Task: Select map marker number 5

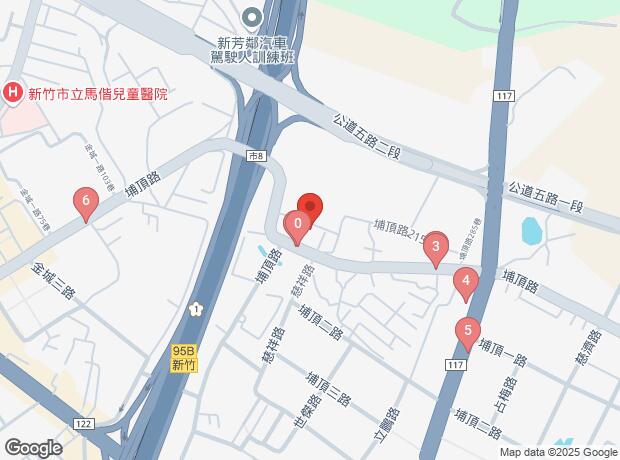Action: (x=468, y=333)
